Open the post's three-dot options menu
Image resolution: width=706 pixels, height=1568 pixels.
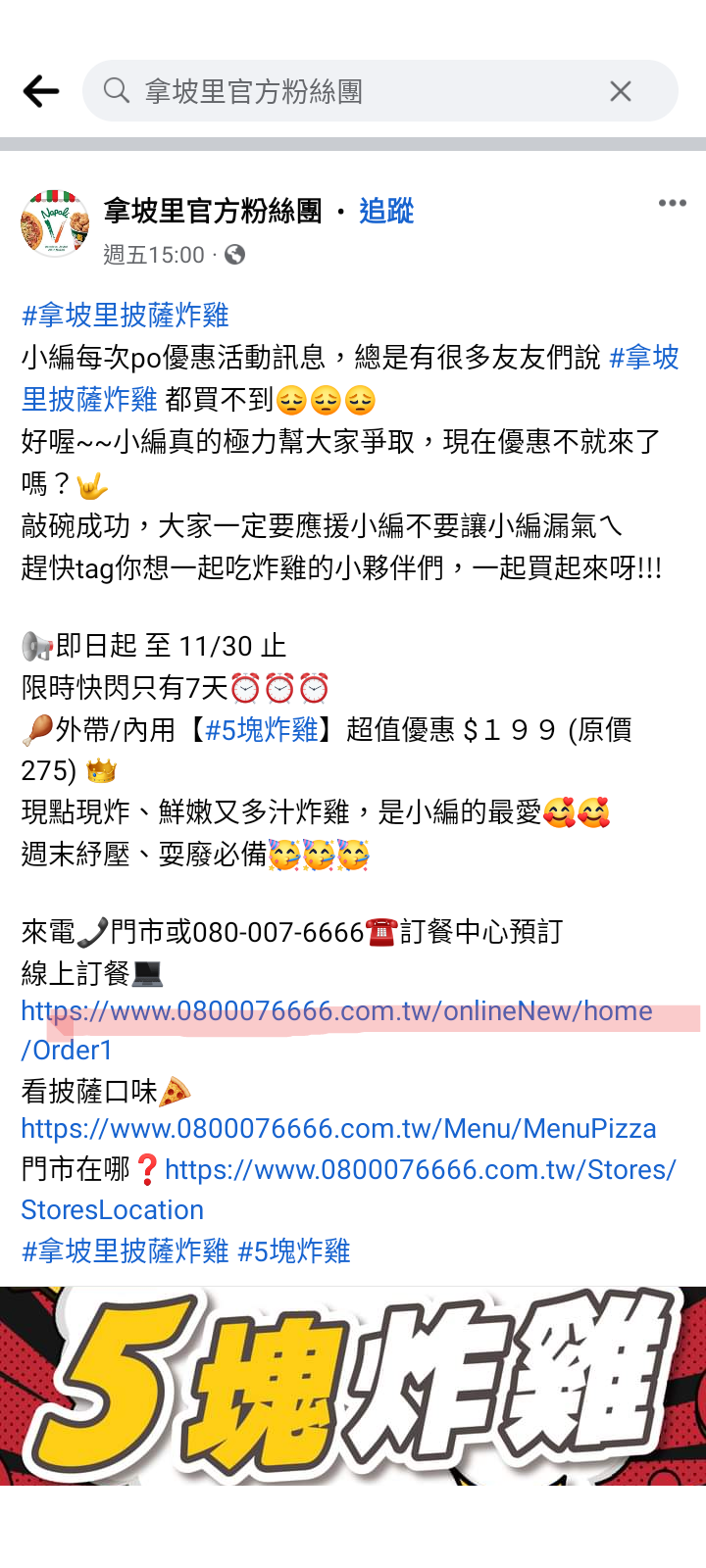(x=672, y=203)
